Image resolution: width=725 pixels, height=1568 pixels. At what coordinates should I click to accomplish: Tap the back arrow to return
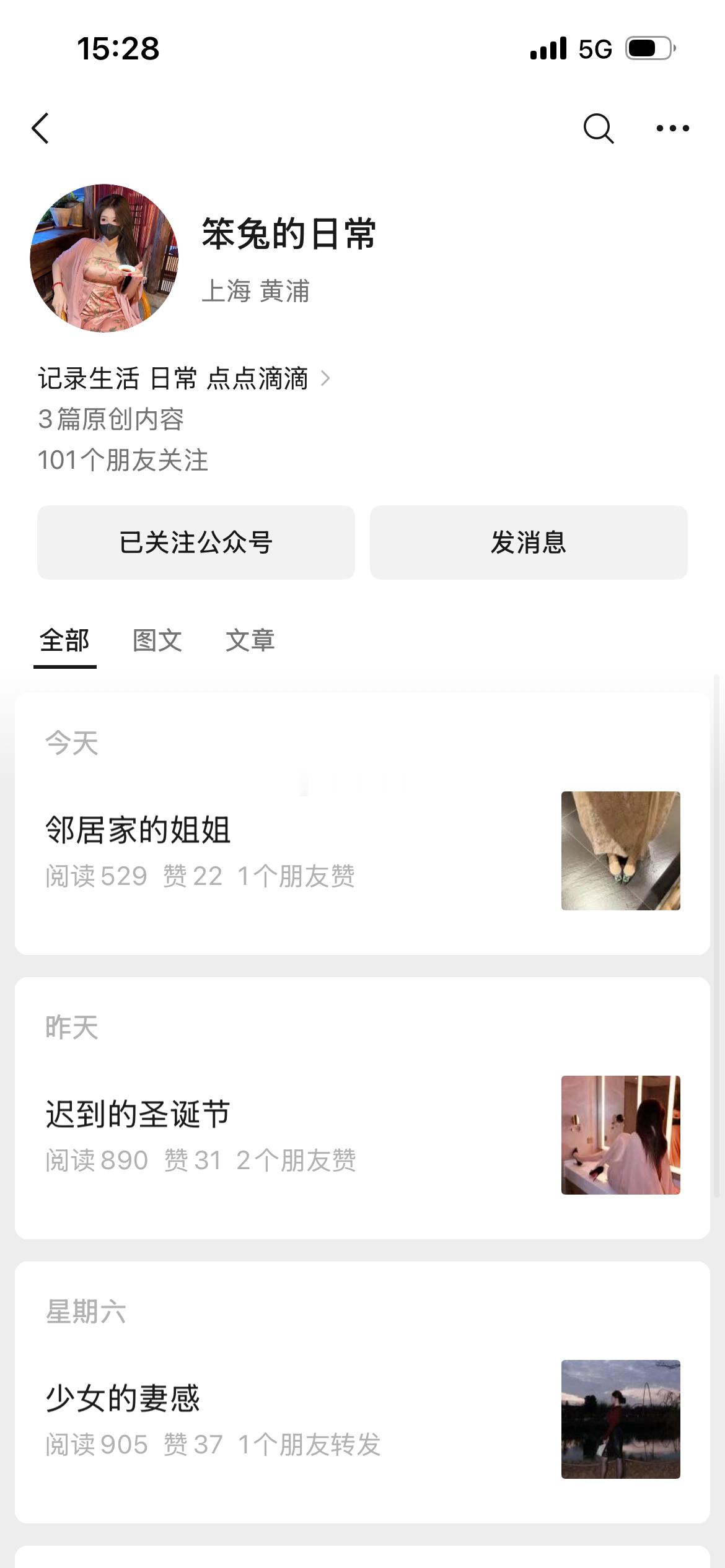[x=41, y=128]
